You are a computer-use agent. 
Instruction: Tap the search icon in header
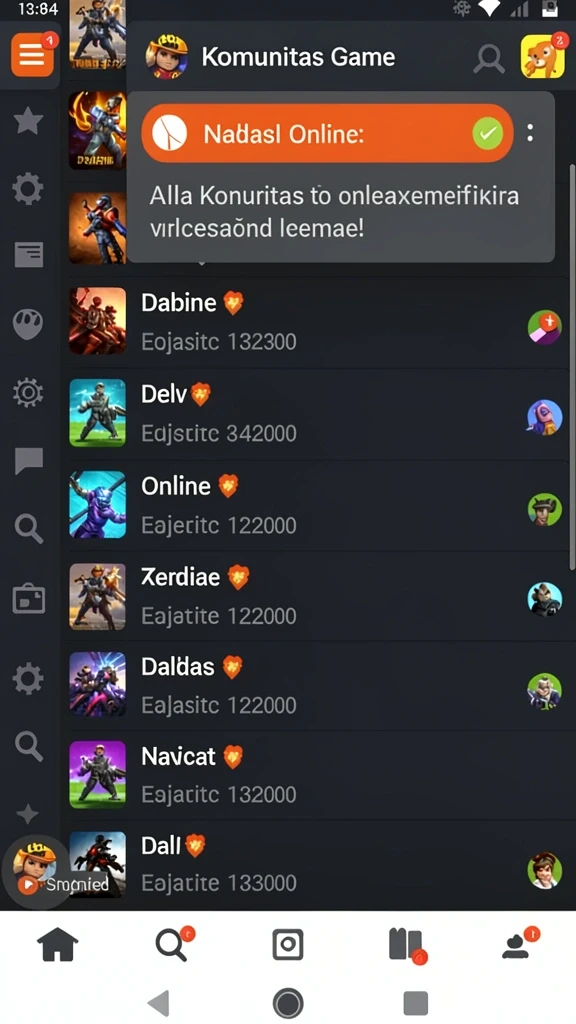488,59
